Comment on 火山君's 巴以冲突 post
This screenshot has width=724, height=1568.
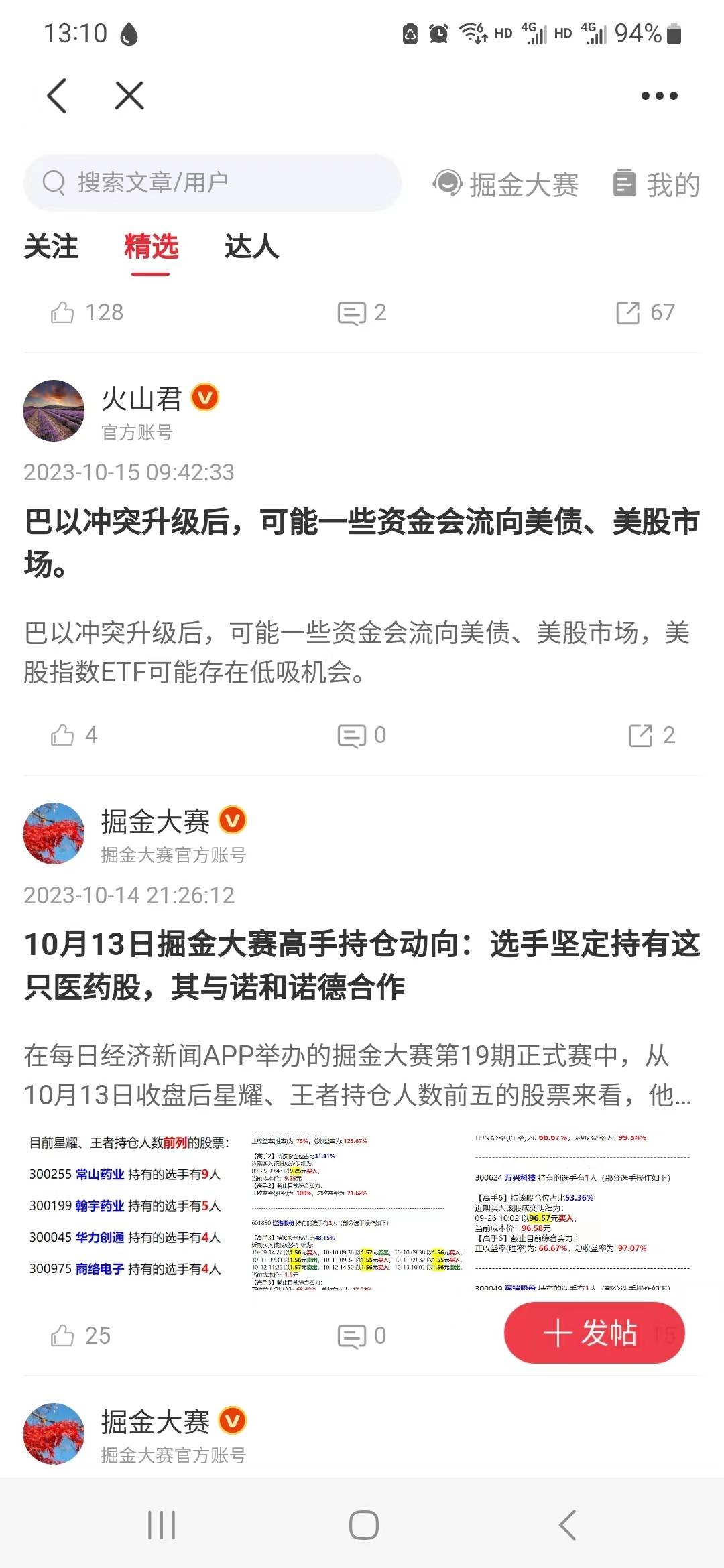click(x=352, y=735)
